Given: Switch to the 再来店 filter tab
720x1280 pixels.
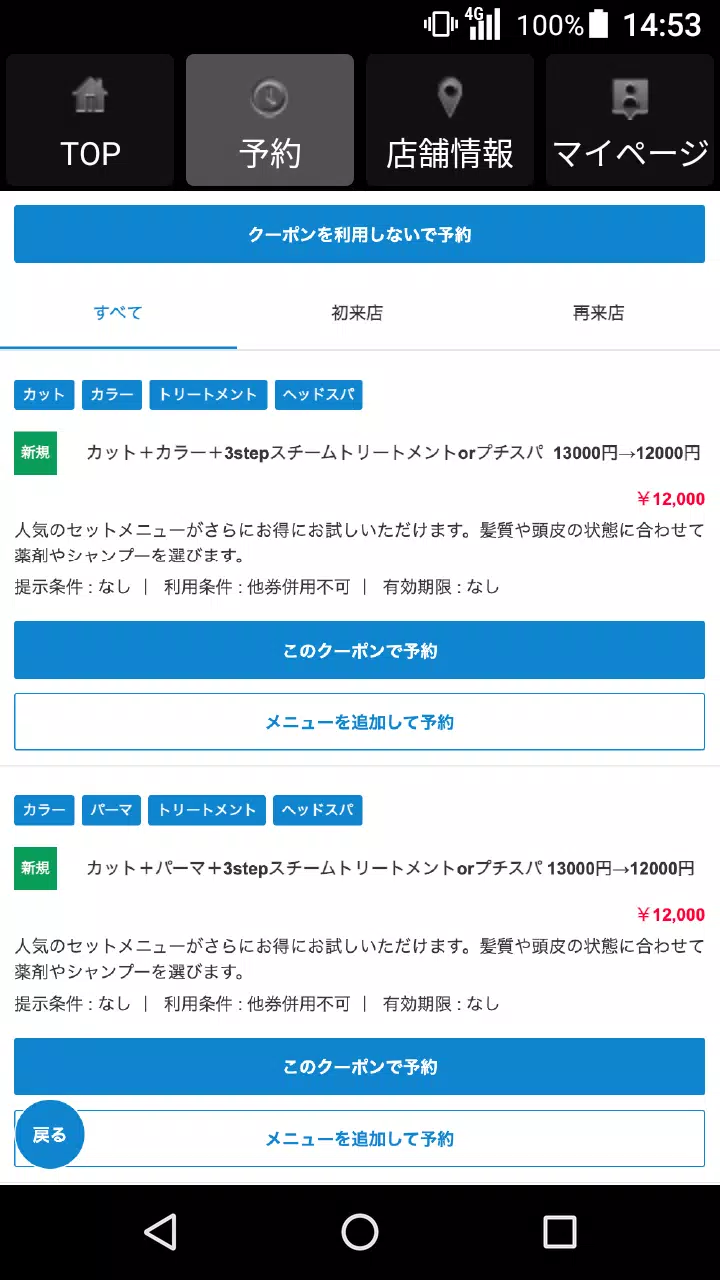Looking at the screenshot, I should pos(598,313).
